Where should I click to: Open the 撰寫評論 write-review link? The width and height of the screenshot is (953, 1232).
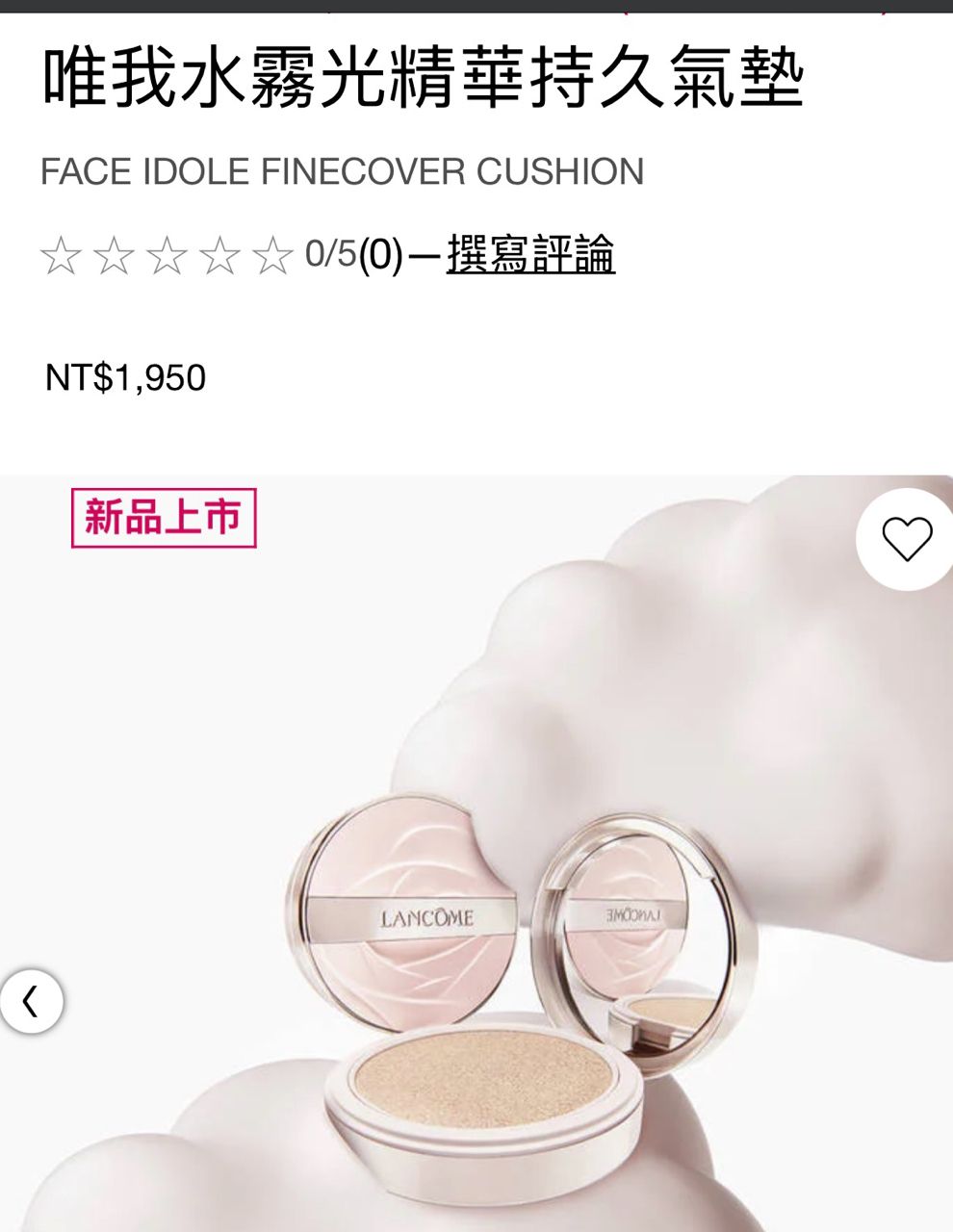530,255
